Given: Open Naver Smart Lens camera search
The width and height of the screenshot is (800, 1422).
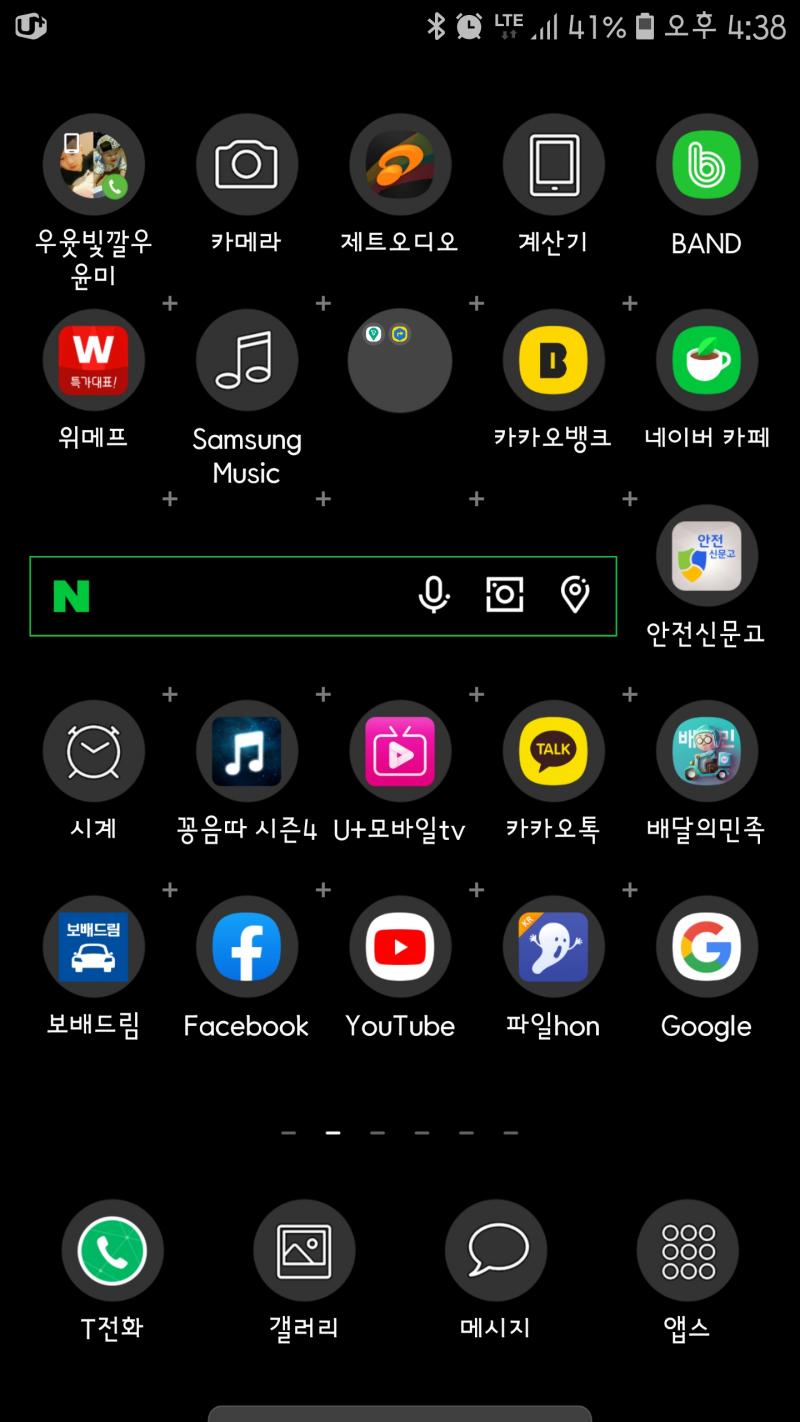Looking at the screenshot, I should point(504,595).
